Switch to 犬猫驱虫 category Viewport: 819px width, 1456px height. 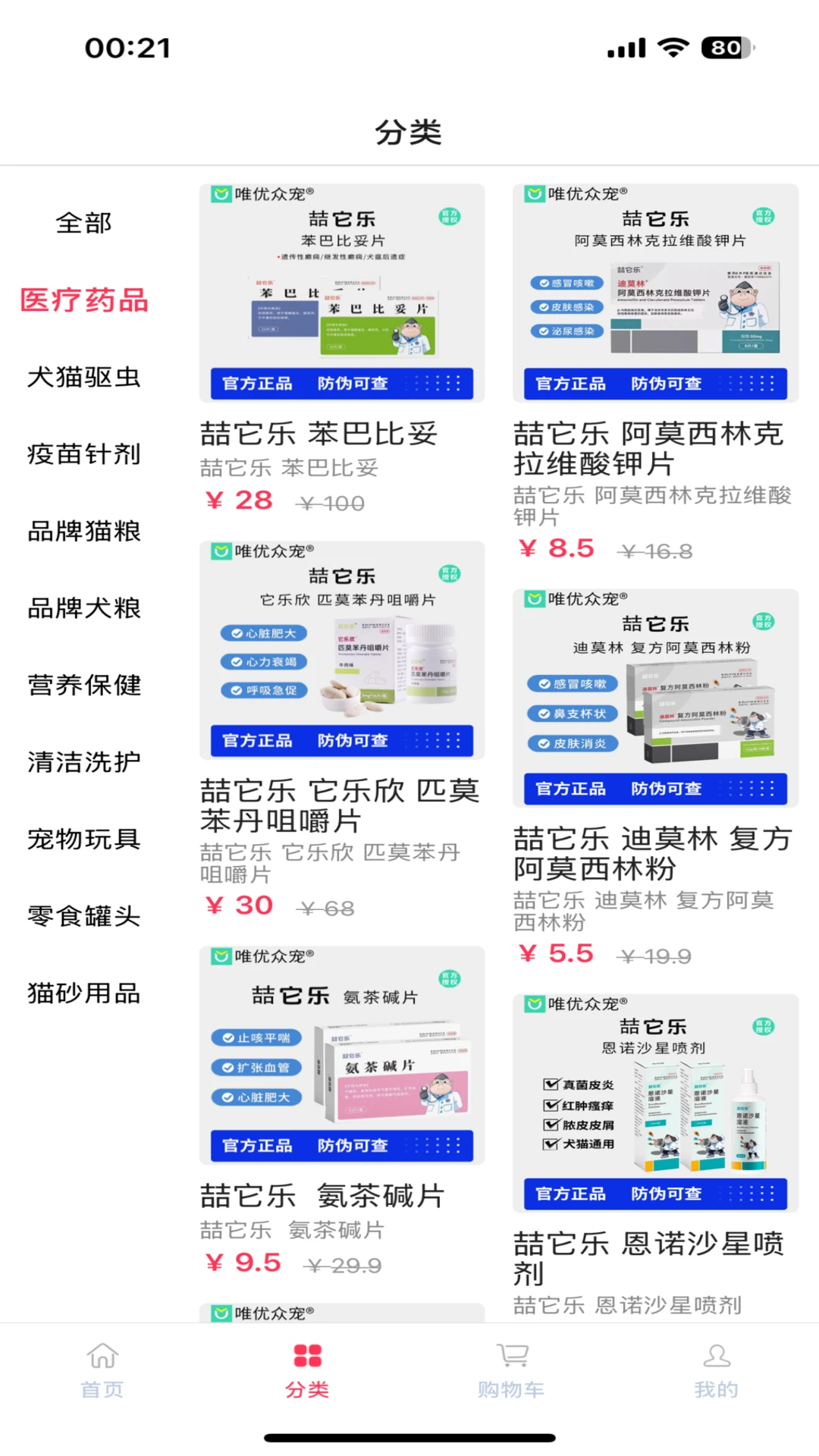83,378
